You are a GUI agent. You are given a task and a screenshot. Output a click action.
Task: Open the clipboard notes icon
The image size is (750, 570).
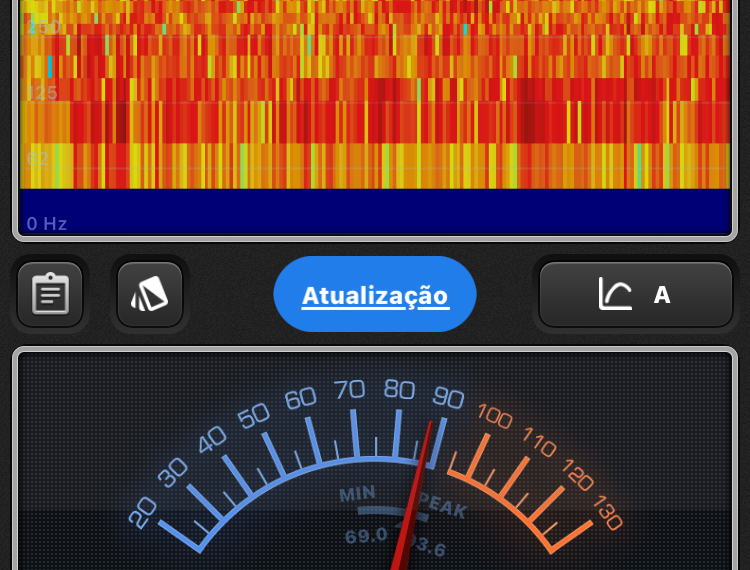coord(50,295)
